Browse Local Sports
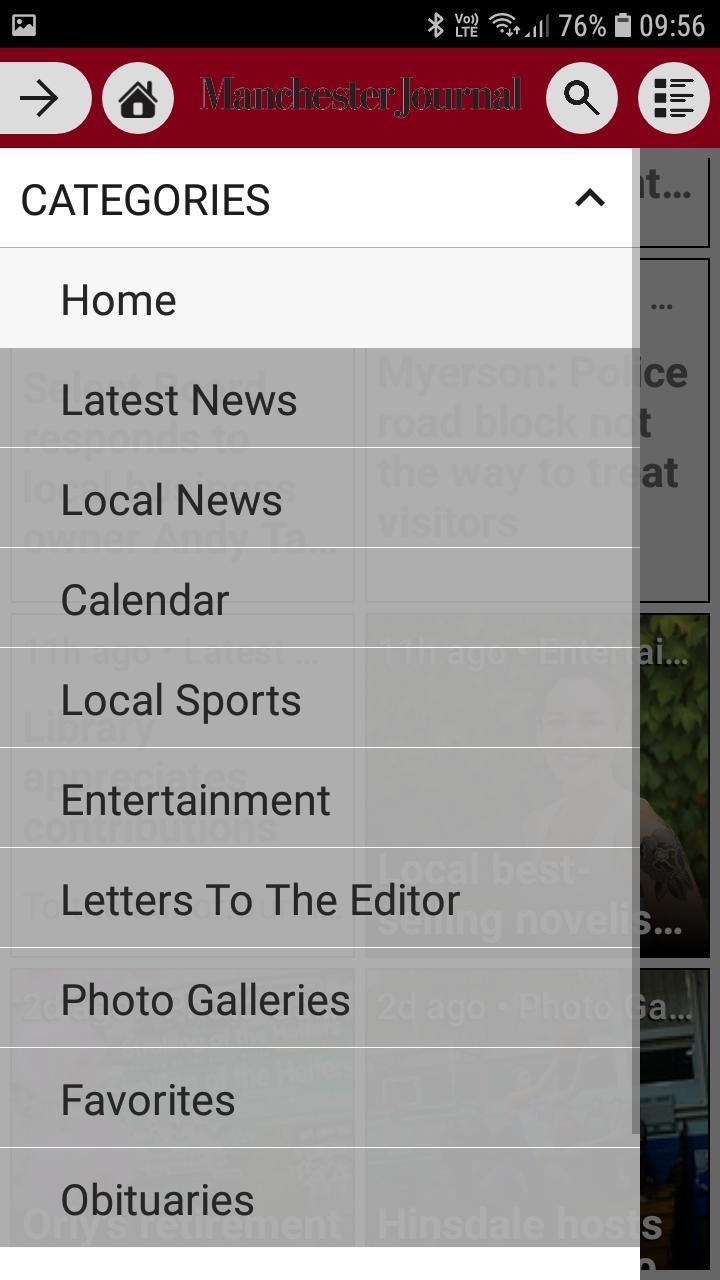The width and height of the screenshot is (720, 1280). [181, 700]
